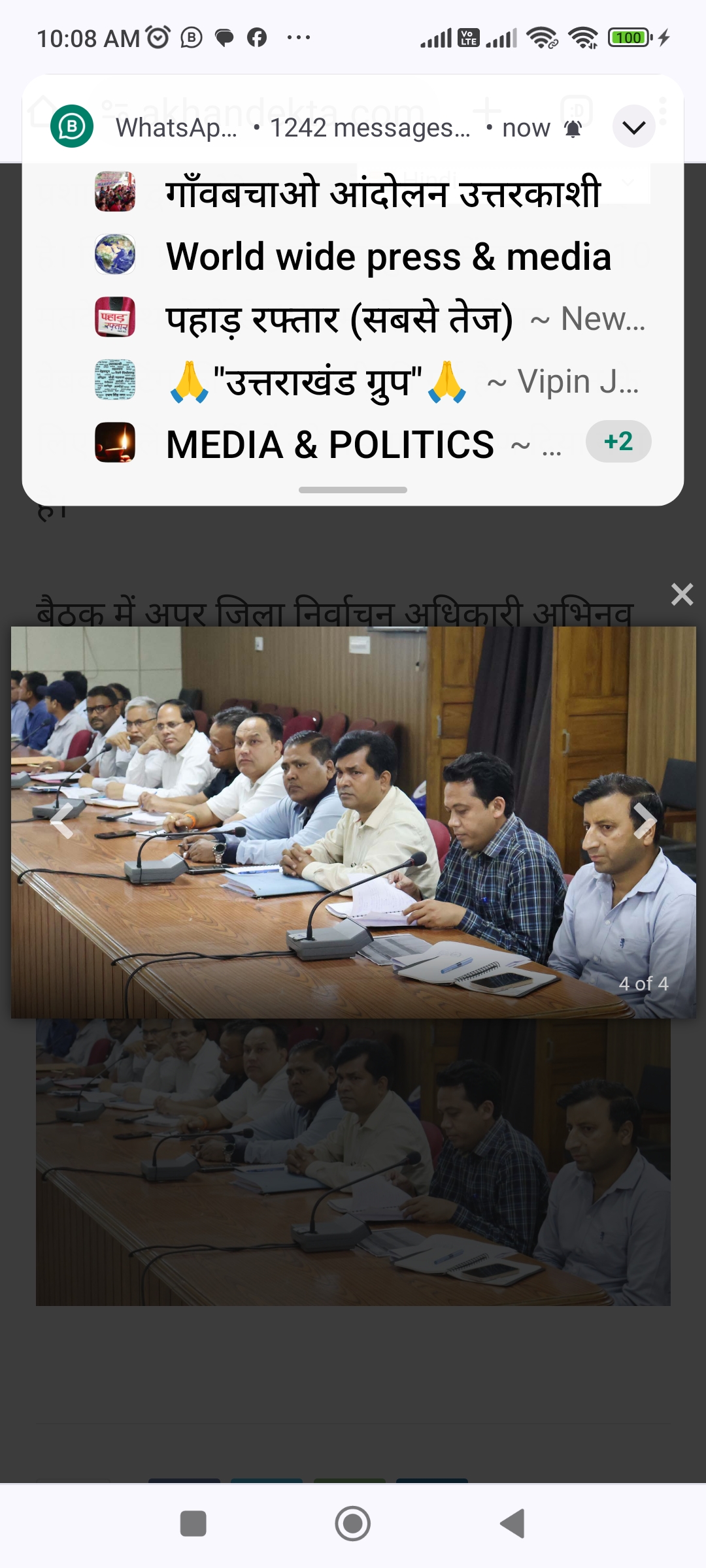Expand the WhatsApp notification chevron
Image resolution: width=706 pixels, height=1568 pixels.
[633, 127]
